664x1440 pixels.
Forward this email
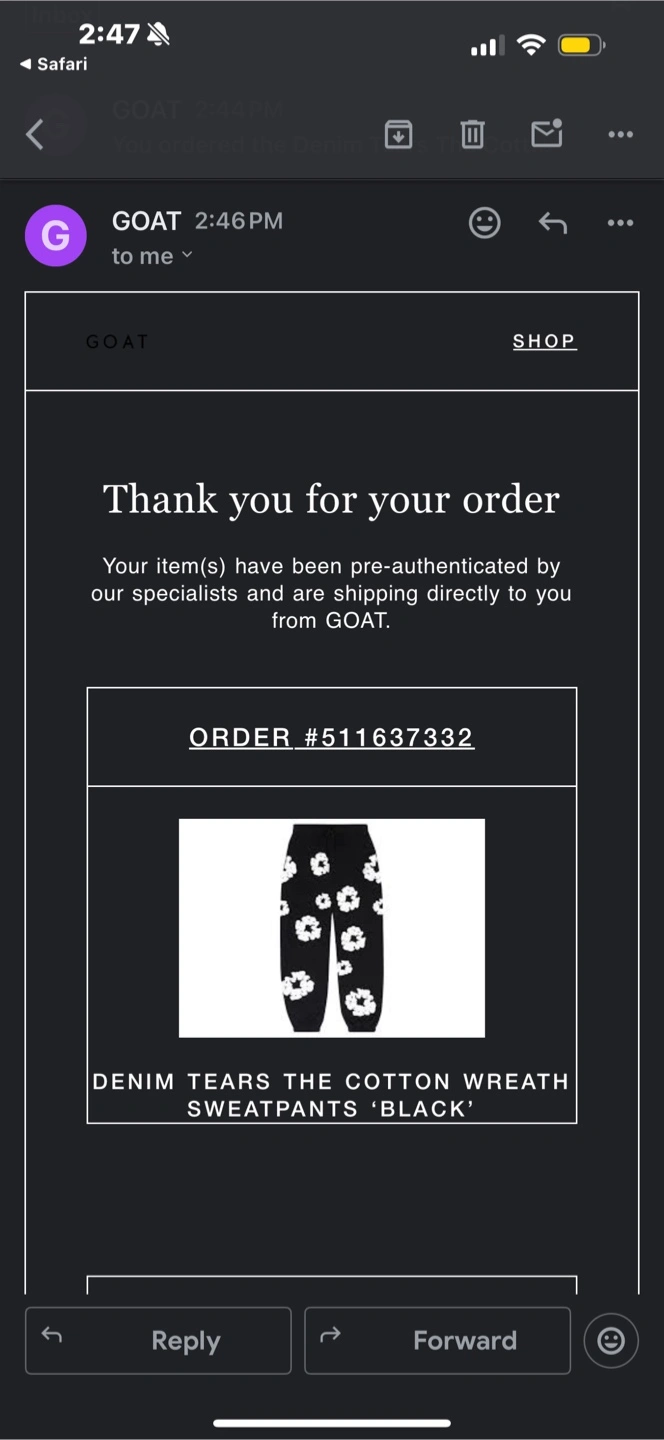pyautogui.click(x=437, y=1340)
